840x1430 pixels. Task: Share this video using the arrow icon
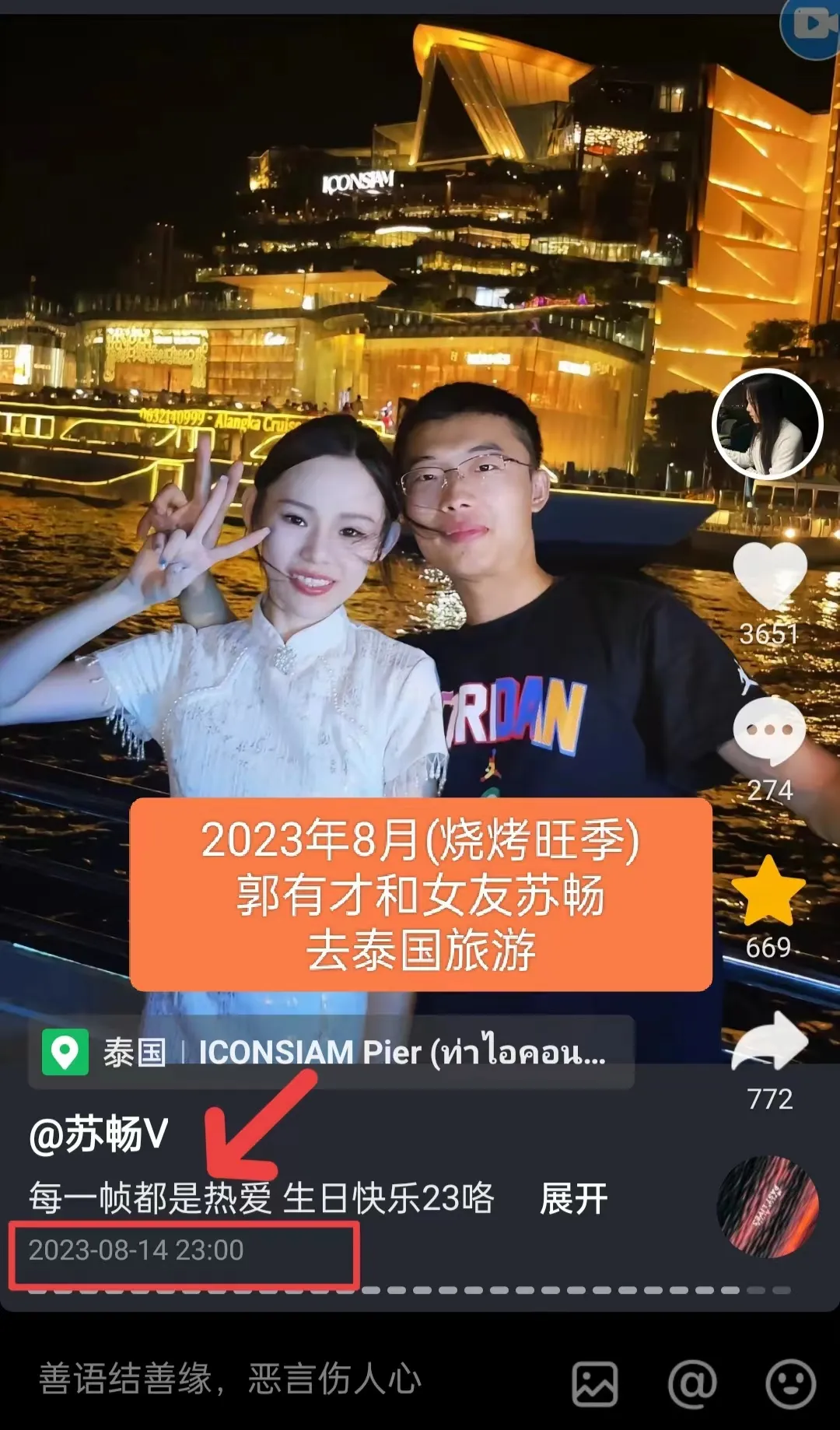pyautogui.click(x=769, y=1044)
